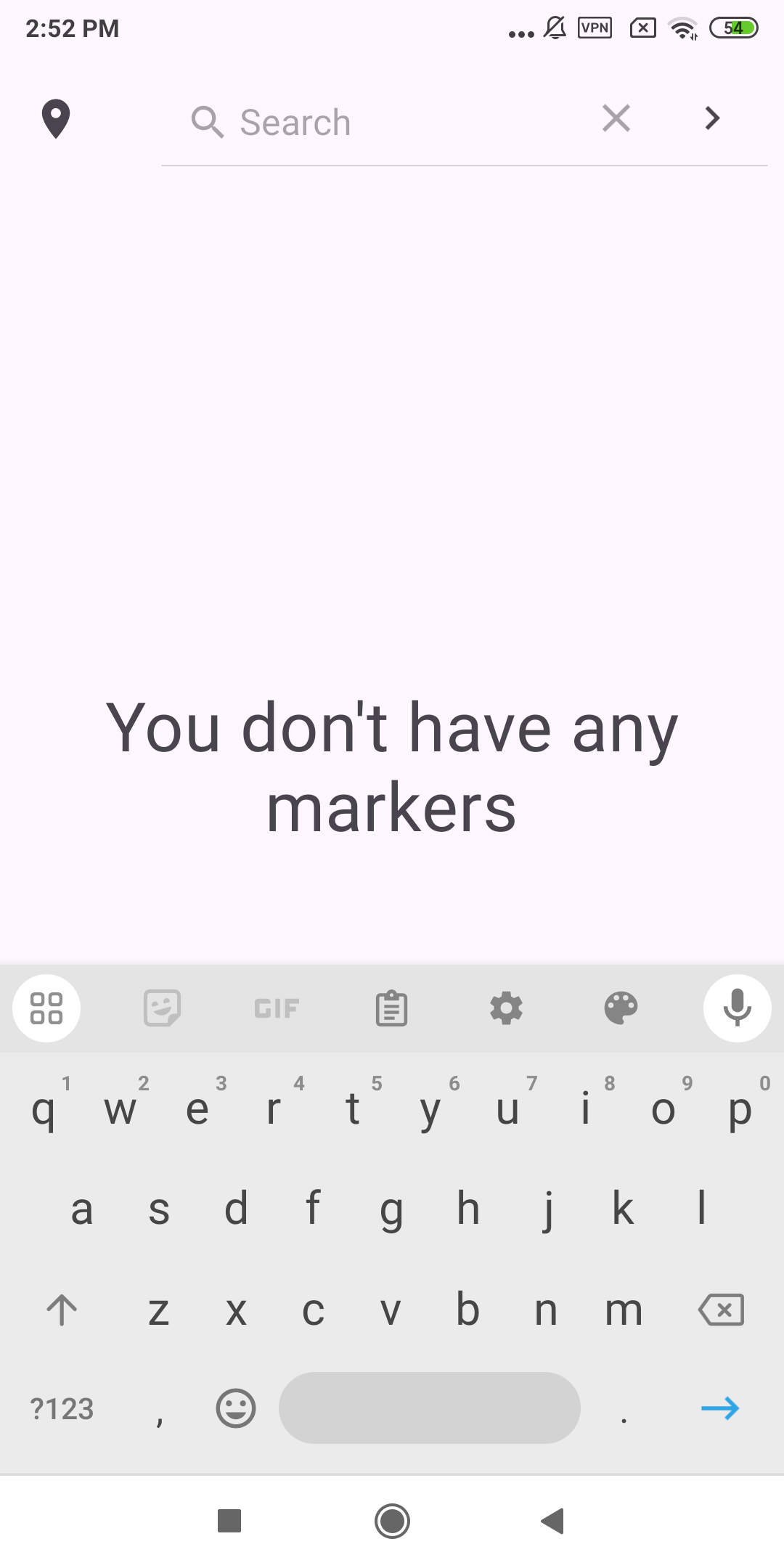The image size is (784, 1568).
Task: Open the keyboard theme palette
Action: 621,1008
